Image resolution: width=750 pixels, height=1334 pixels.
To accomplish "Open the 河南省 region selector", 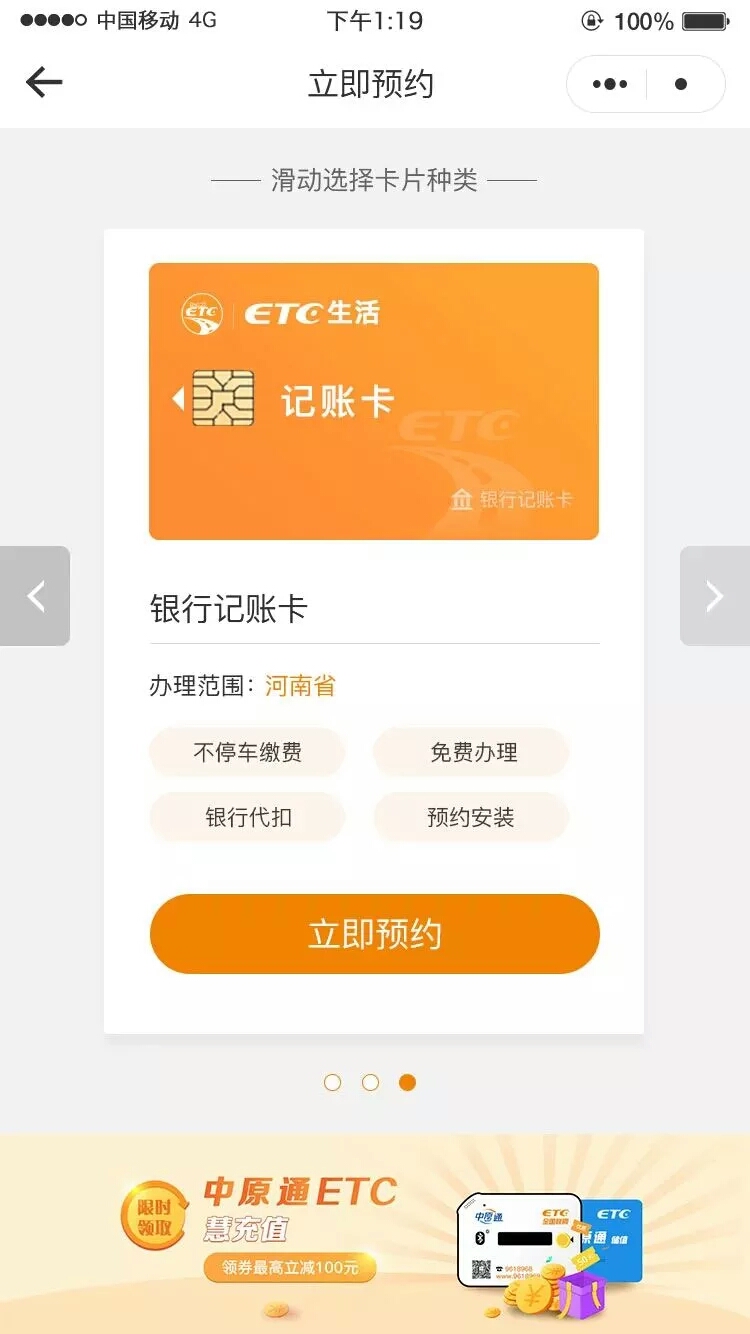I will [299, 686].
